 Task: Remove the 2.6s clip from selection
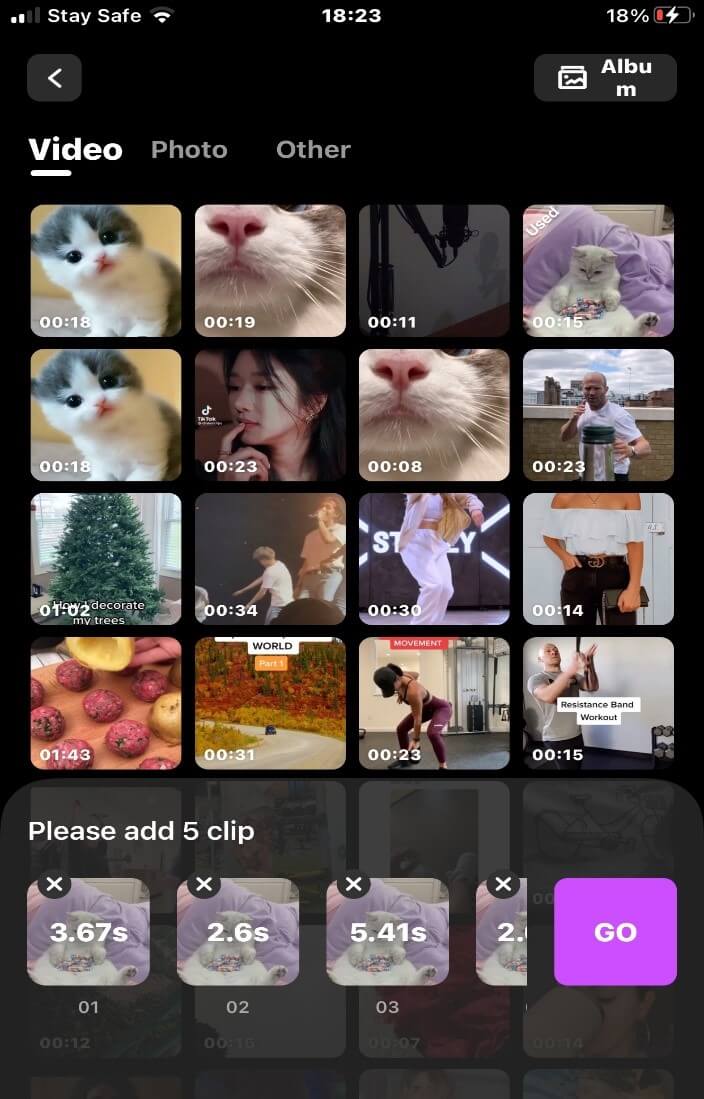click(204, 884)
